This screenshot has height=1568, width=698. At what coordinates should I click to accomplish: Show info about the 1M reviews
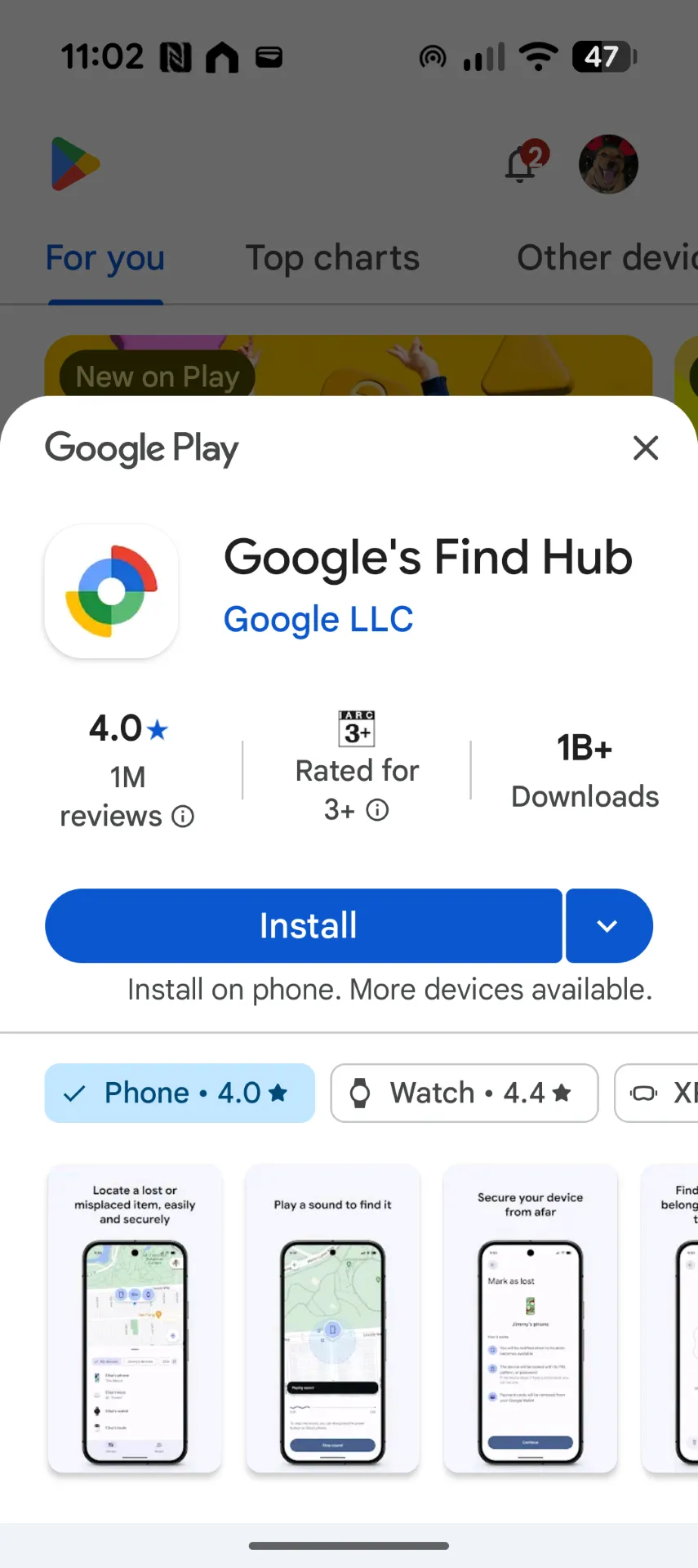tap(183, 817)
